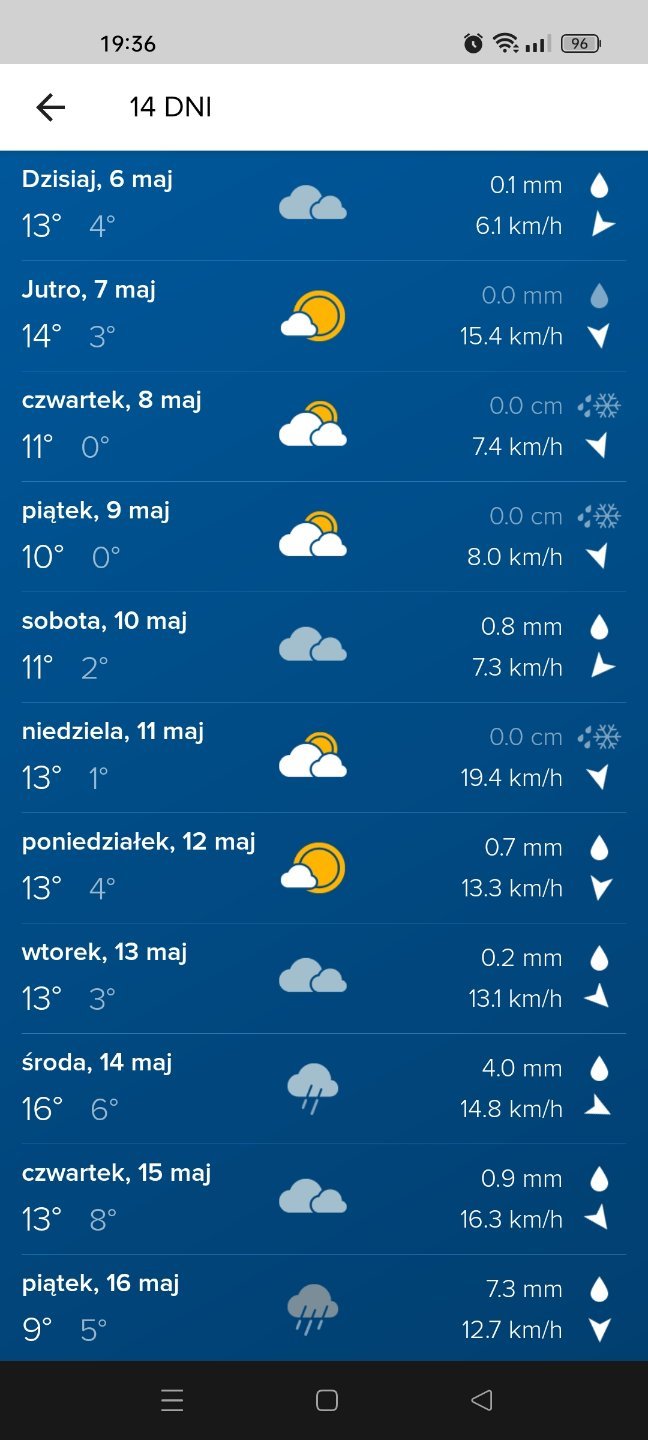648x1440 pixels.
Task: Open wtorek, 13 maj forecast
Action: (x=324, y=978)
